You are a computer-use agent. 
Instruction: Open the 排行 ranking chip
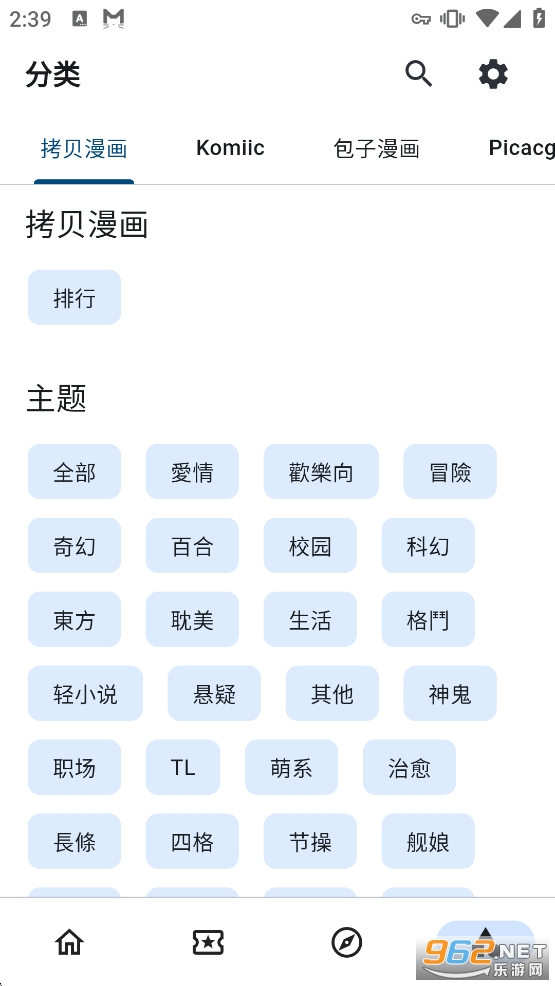click(x=74, y=297)
